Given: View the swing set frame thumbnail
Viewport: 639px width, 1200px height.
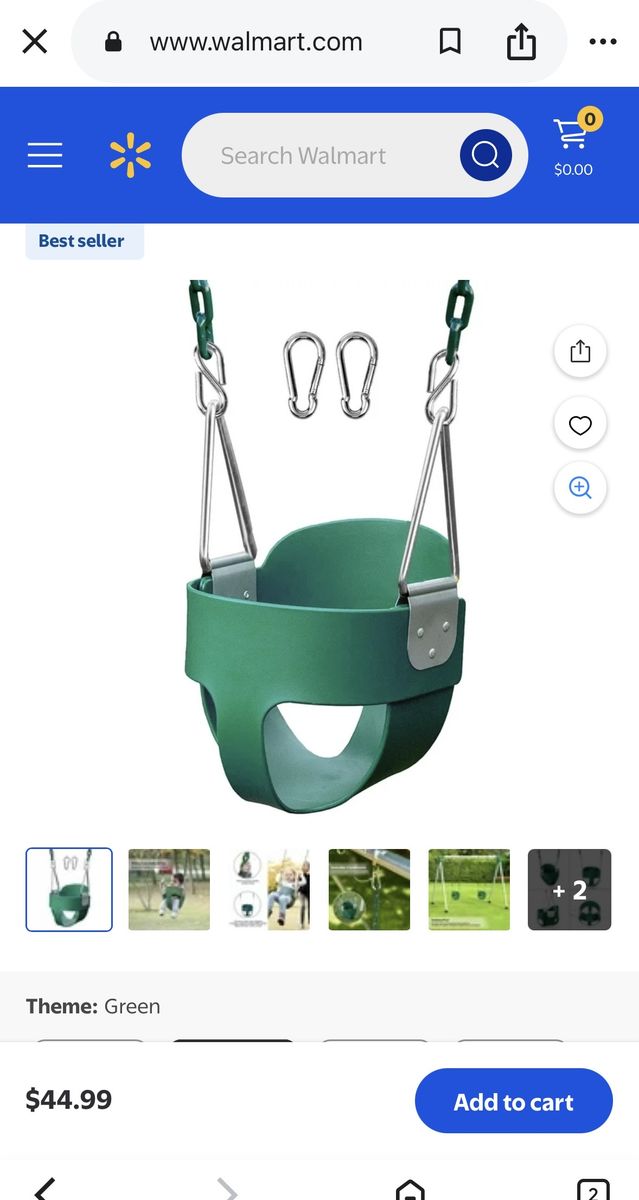Looking at the screenshot, I should click(x=469, y=890).
